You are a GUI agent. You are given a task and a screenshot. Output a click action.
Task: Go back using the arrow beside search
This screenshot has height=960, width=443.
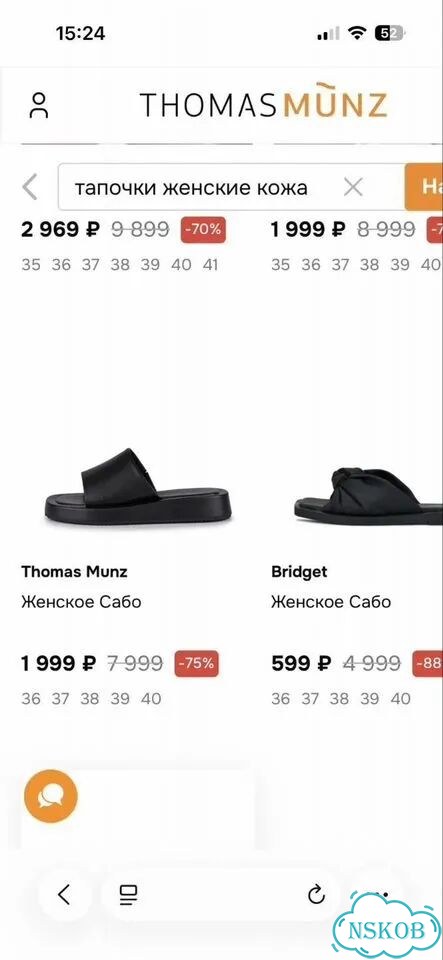coord(29,187)
